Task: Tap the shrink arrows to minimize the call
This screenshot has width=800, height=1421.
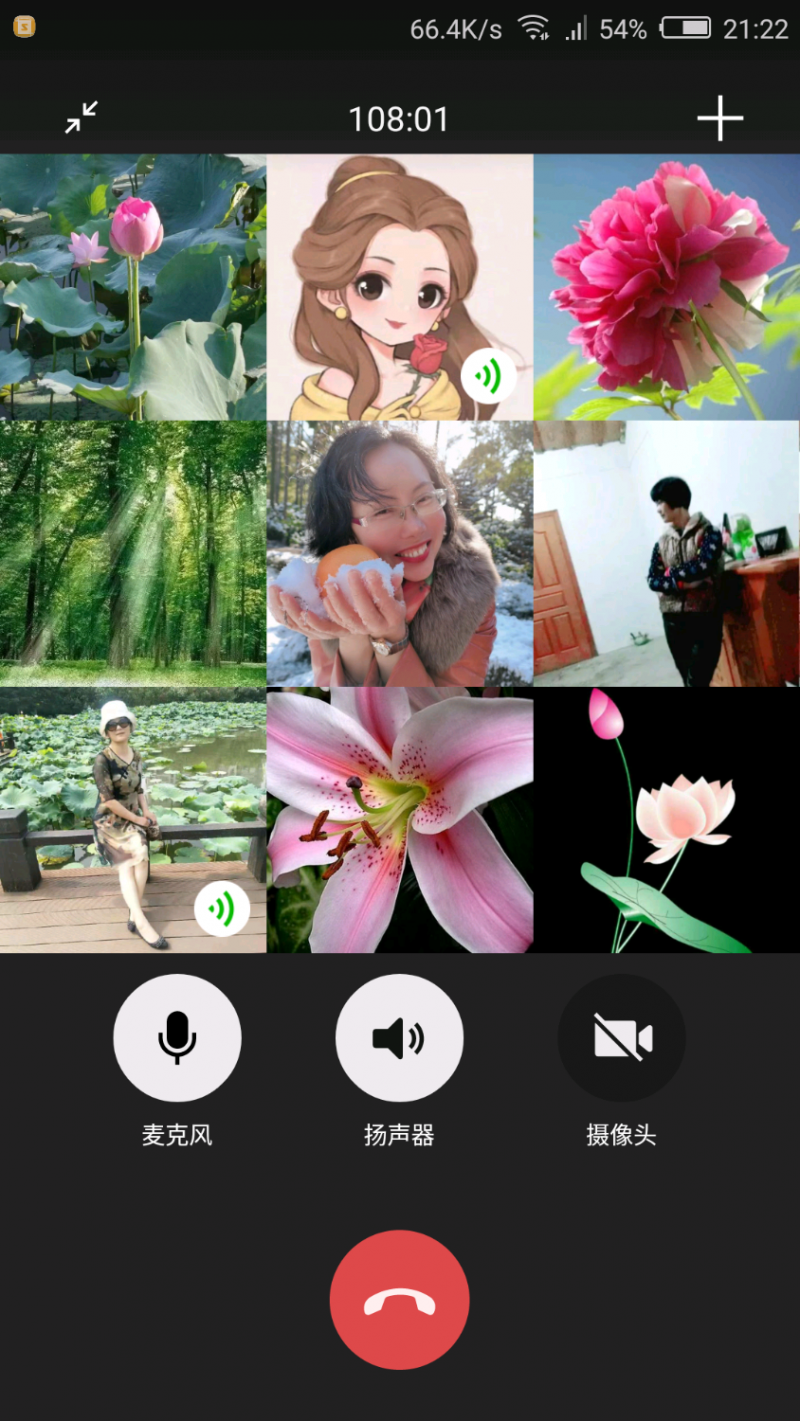Action: [82, 117]
